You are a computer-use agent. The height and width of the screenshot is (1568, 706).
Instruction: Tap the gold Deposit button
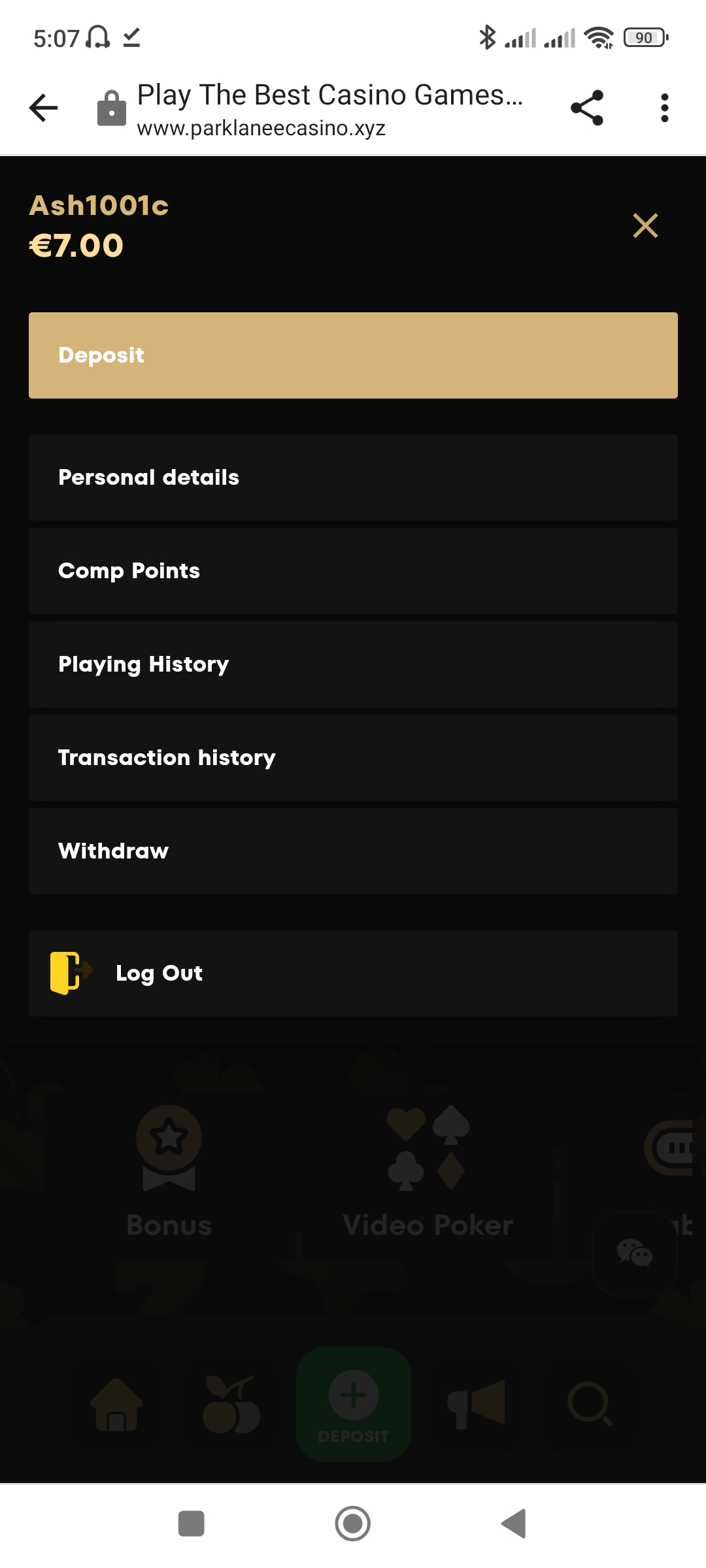pyautogui.click(x=353, y=355)
